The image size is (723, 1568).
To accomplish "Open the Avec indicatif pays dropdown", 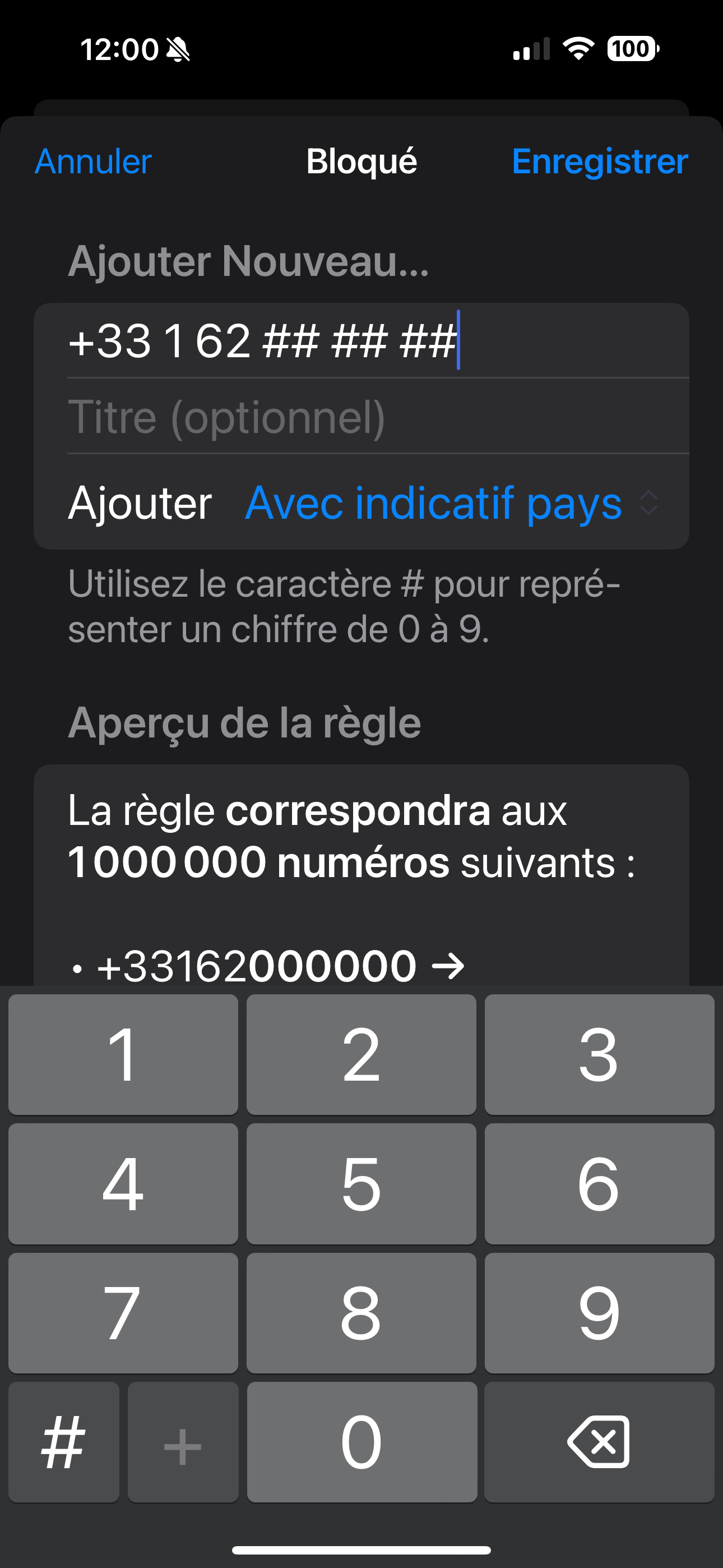I will pos(452,504).
